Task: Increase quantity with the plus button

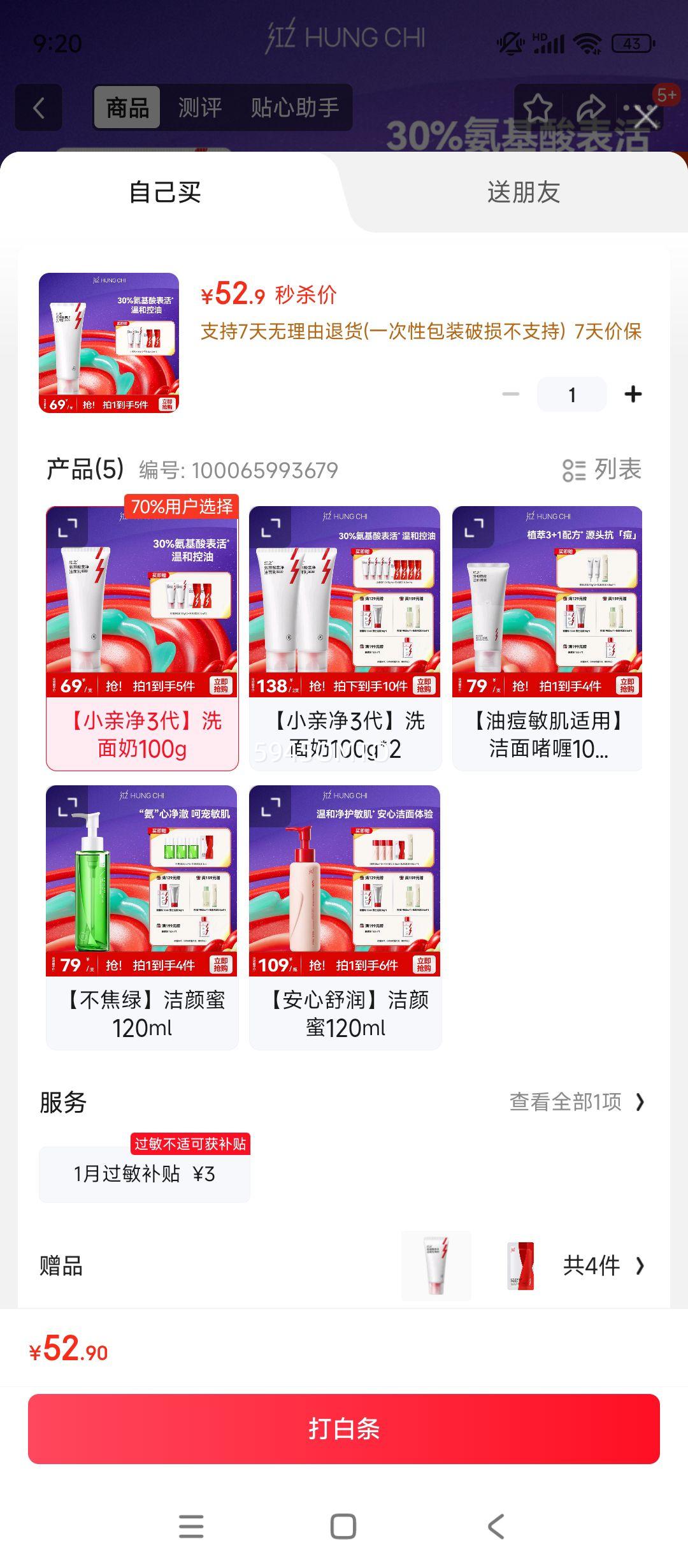Action: click(x=633, y=395)
